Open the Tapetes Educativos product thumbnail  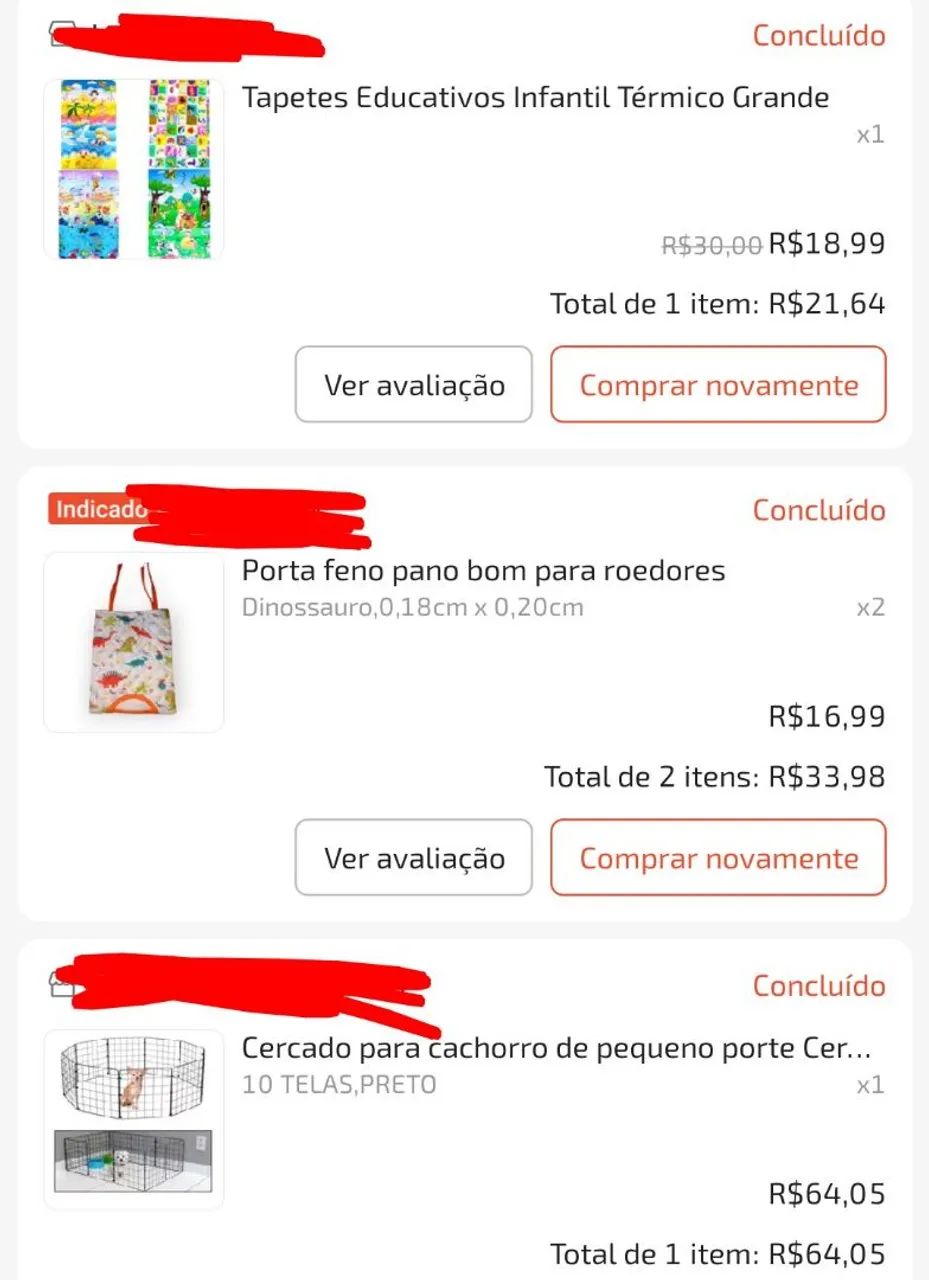point(134,167)
